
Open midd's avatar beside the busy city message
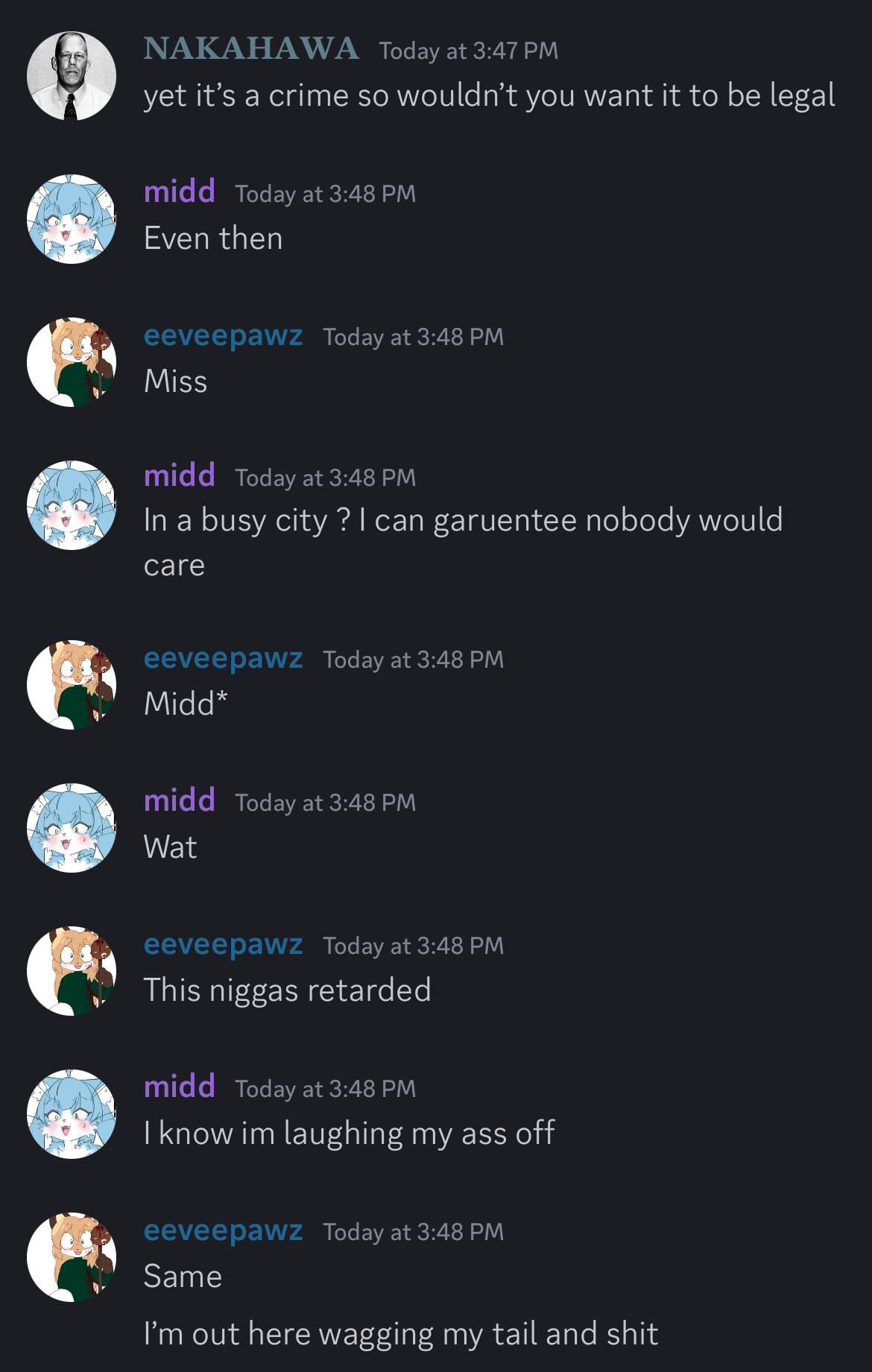pyautogui.click(x=72, y=505)
